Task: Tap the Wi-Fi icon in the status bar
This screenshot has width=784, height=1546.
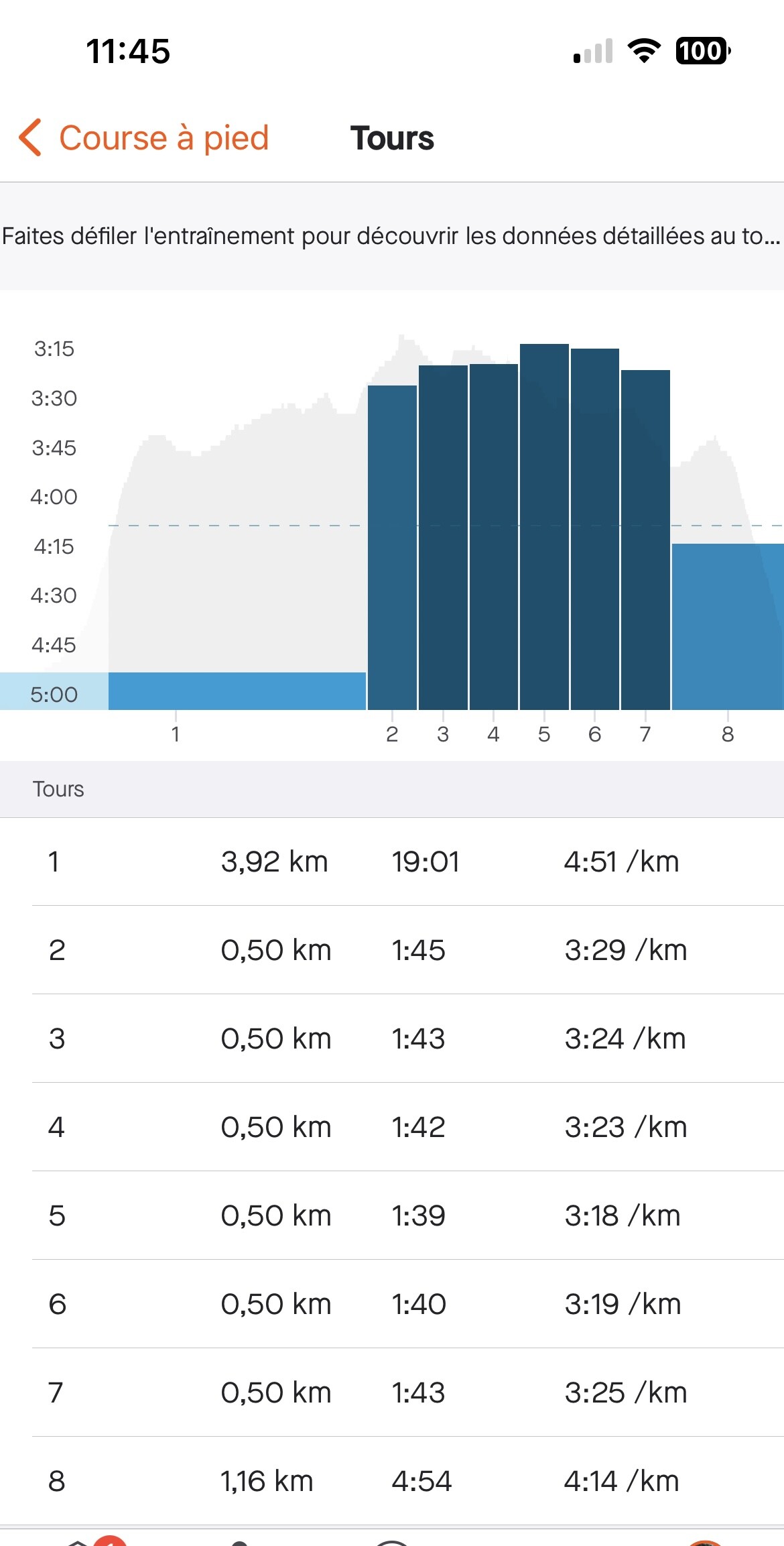Action: point(645,51)
